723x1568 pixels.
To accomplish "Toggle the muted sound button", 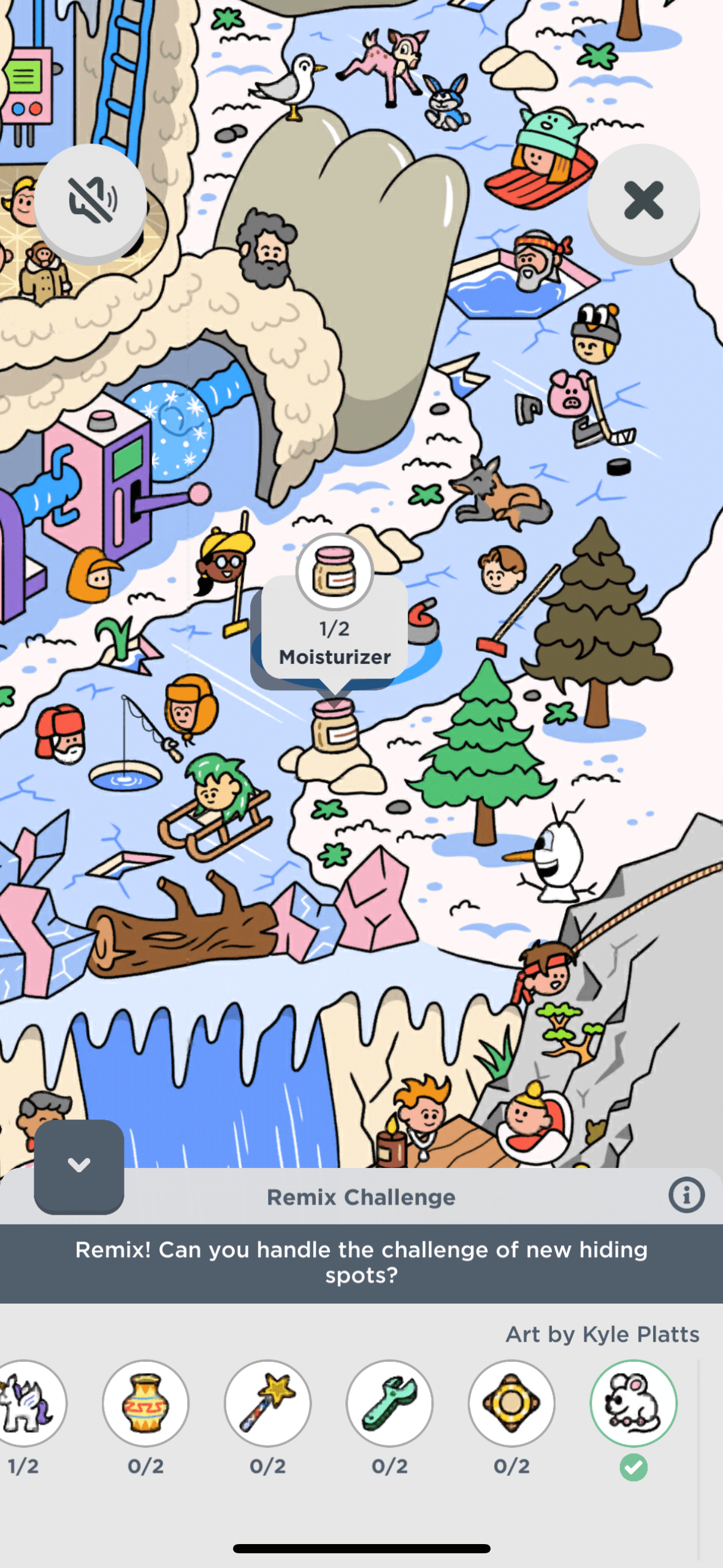I will click(x=91, y=201).
